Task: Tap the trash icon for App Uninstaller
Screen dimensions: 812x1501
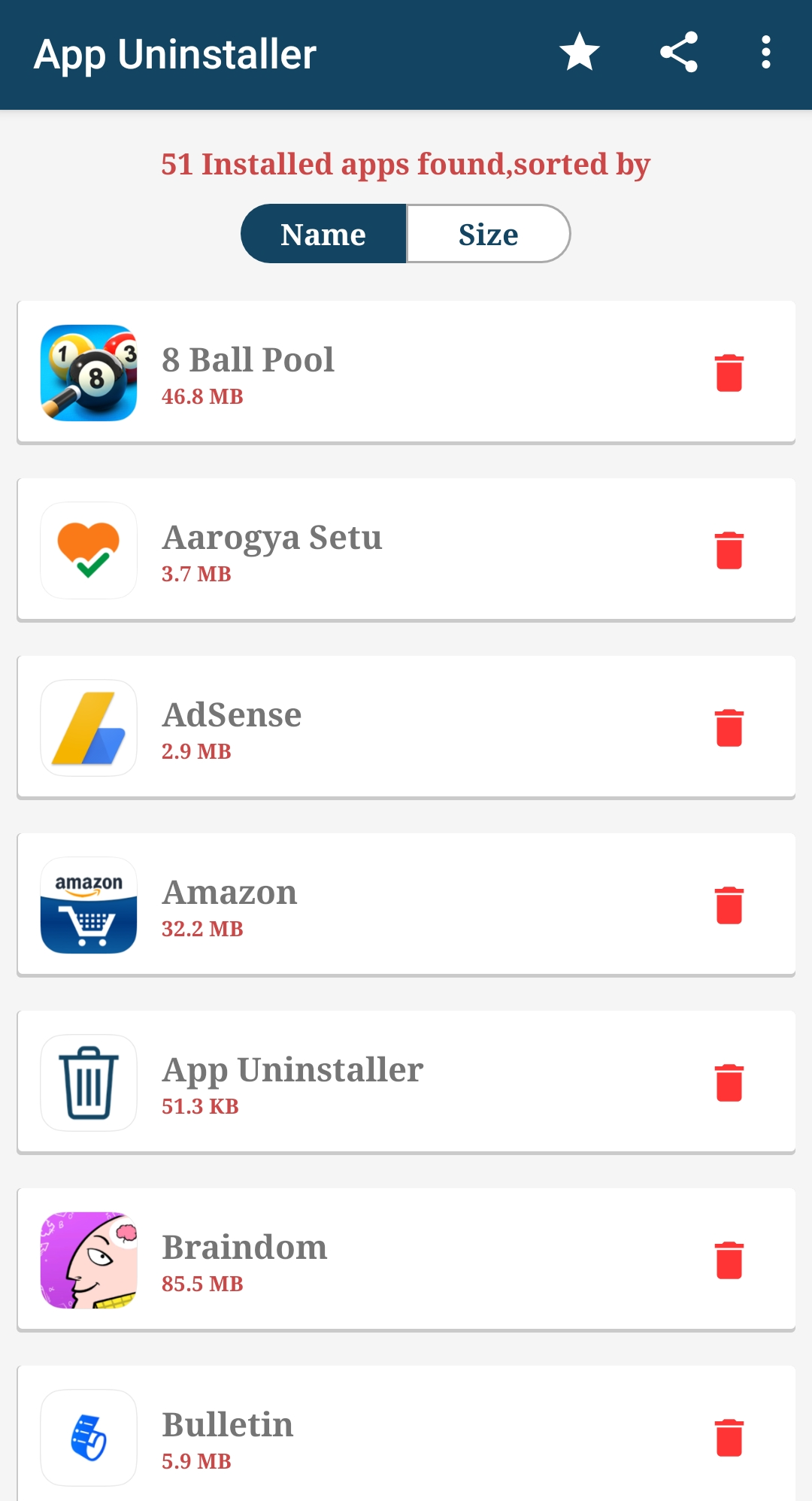Action: click(x=729, y=1083)
